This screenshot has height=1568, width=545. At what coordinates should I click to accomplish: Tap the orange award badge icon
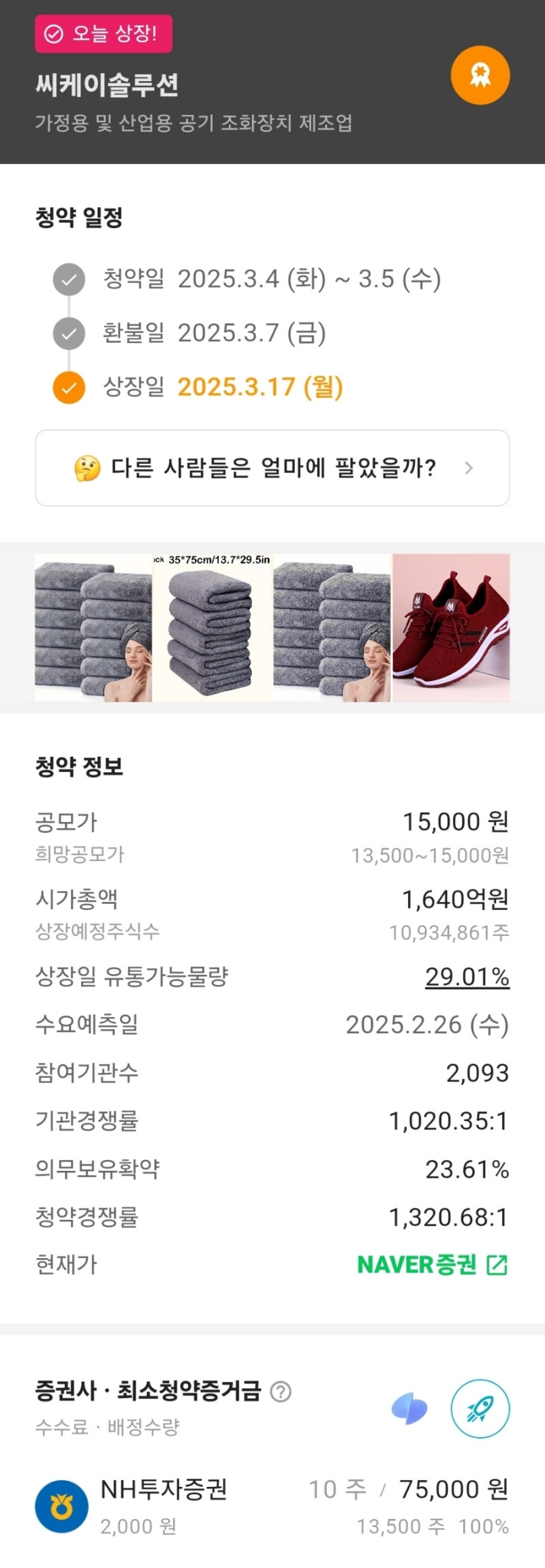click(480, 75)
